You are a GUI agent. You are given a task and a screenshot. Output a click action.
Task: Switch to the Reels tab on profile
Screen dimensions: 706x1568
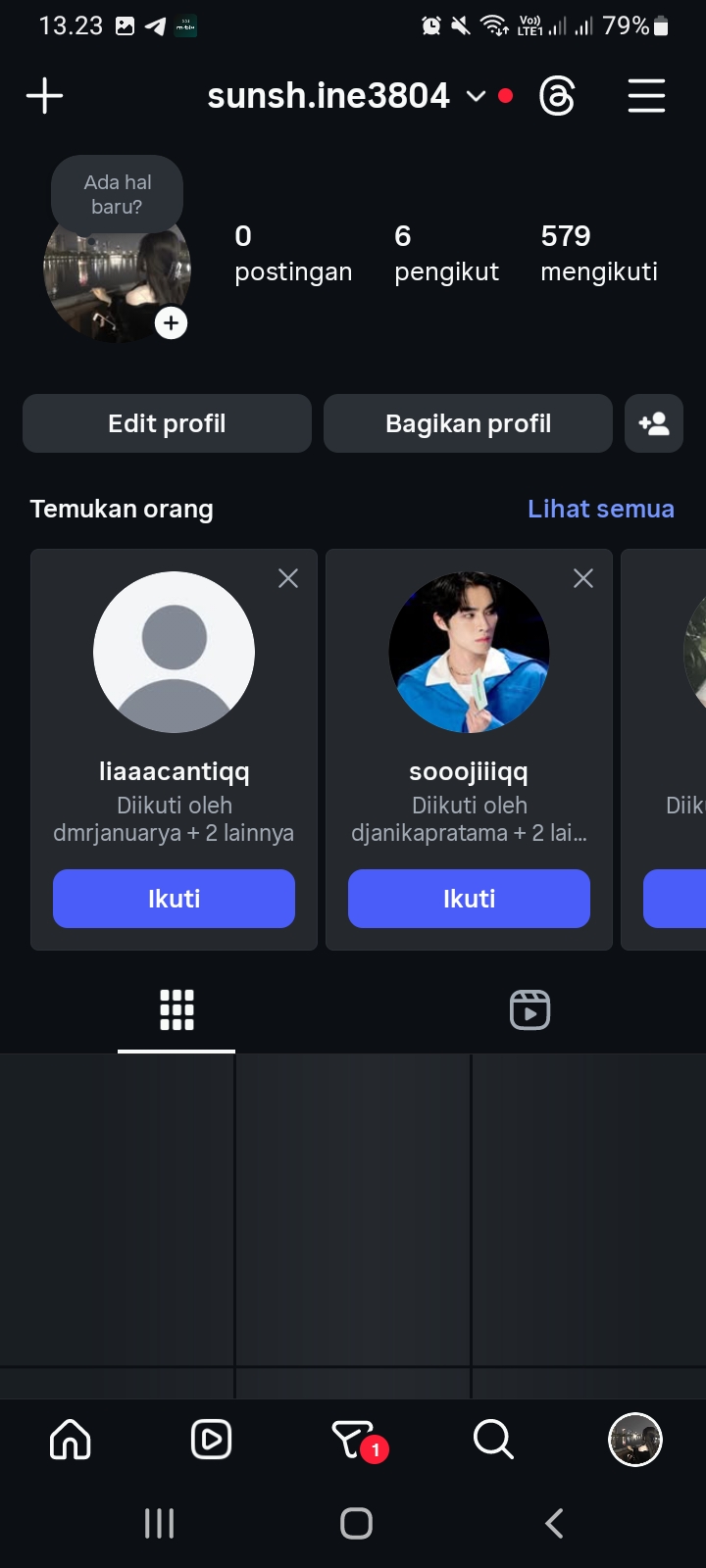point(529,1010)
